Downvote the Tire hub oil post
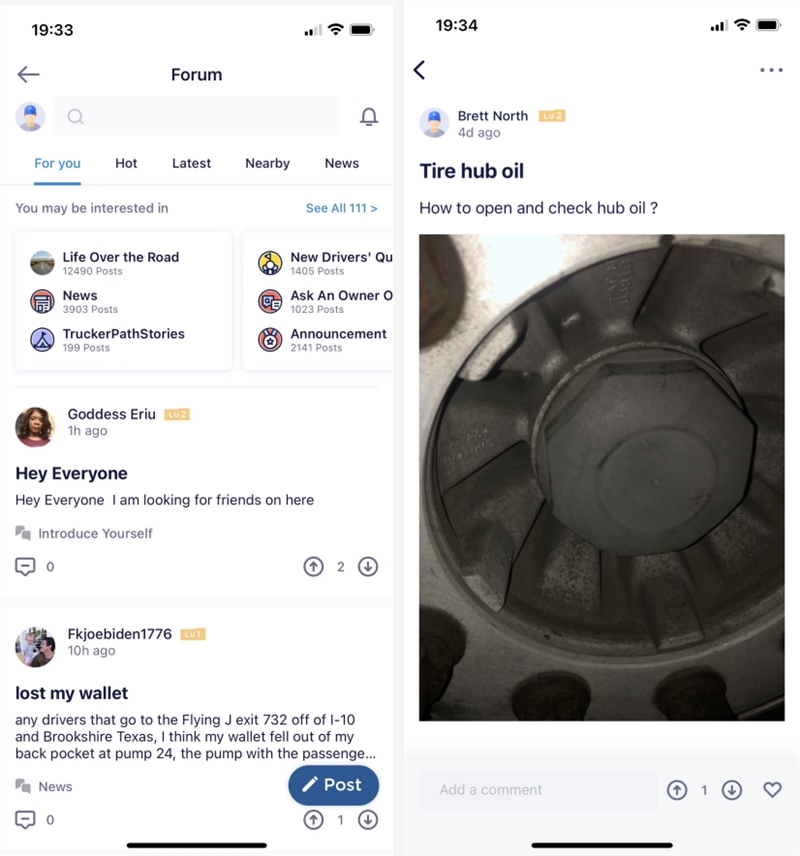 tap(732, 790)
